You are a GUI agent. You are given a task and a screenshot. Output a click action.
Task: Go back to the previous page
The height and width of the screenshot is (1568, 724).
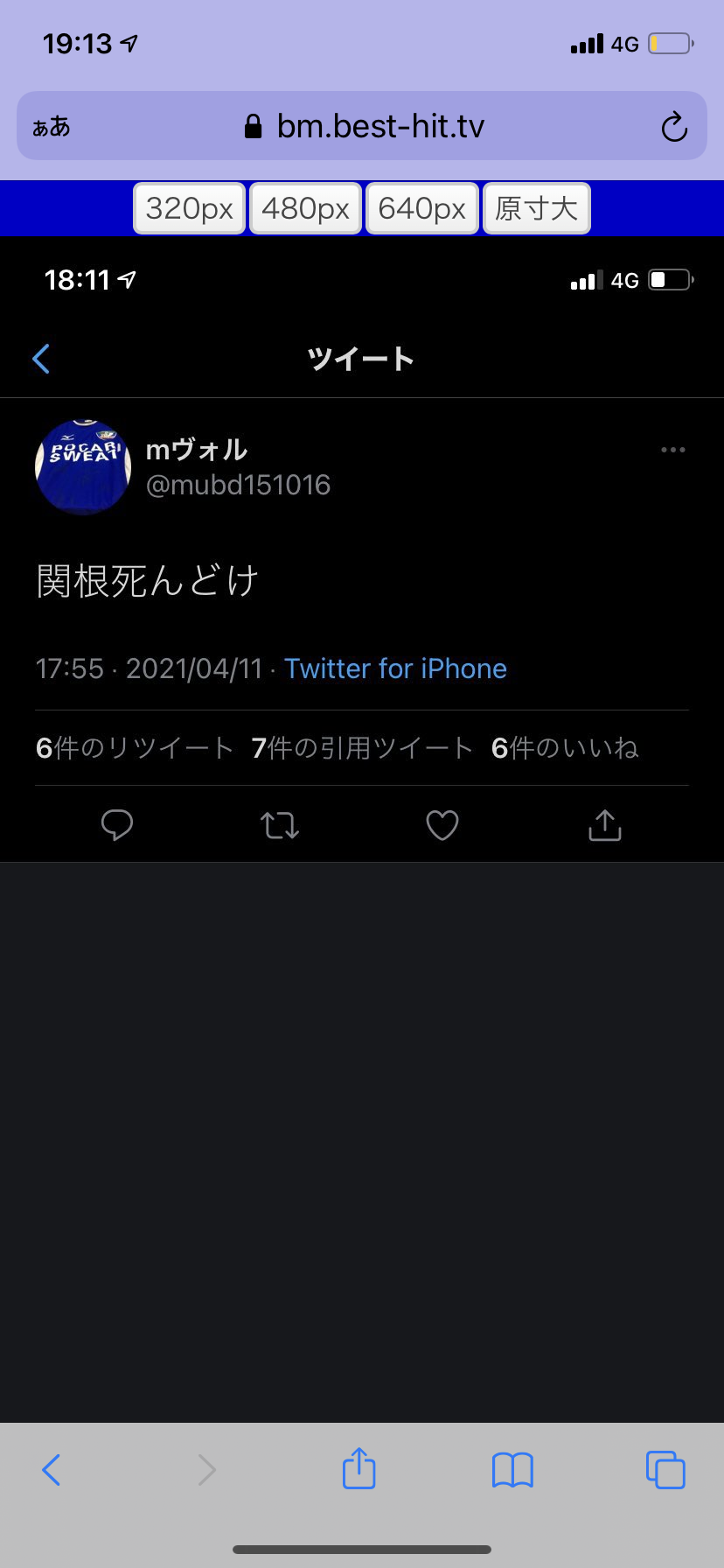point(52,1470)
